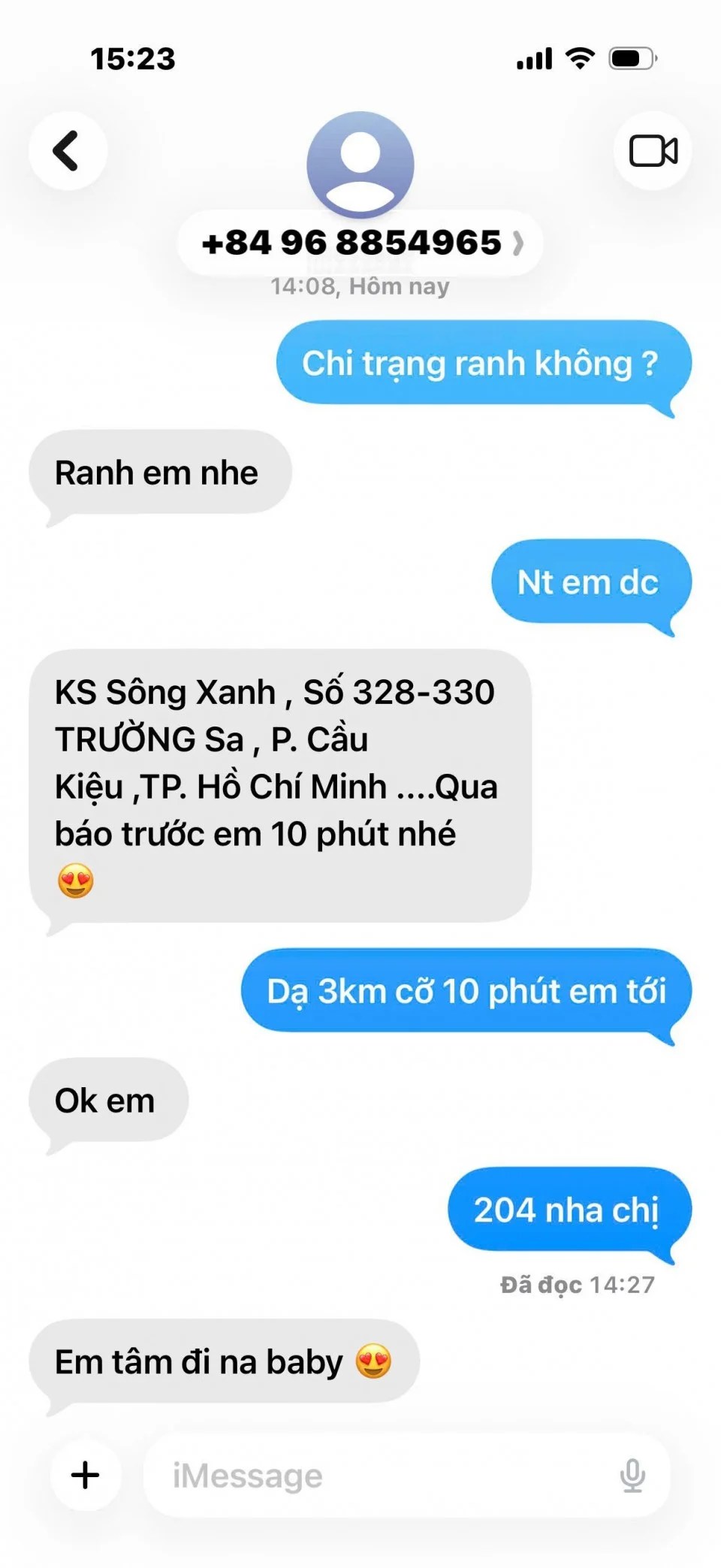Open the plus attachments menu
Screen dimensions: 721x1568
(x=85, y=1475)
